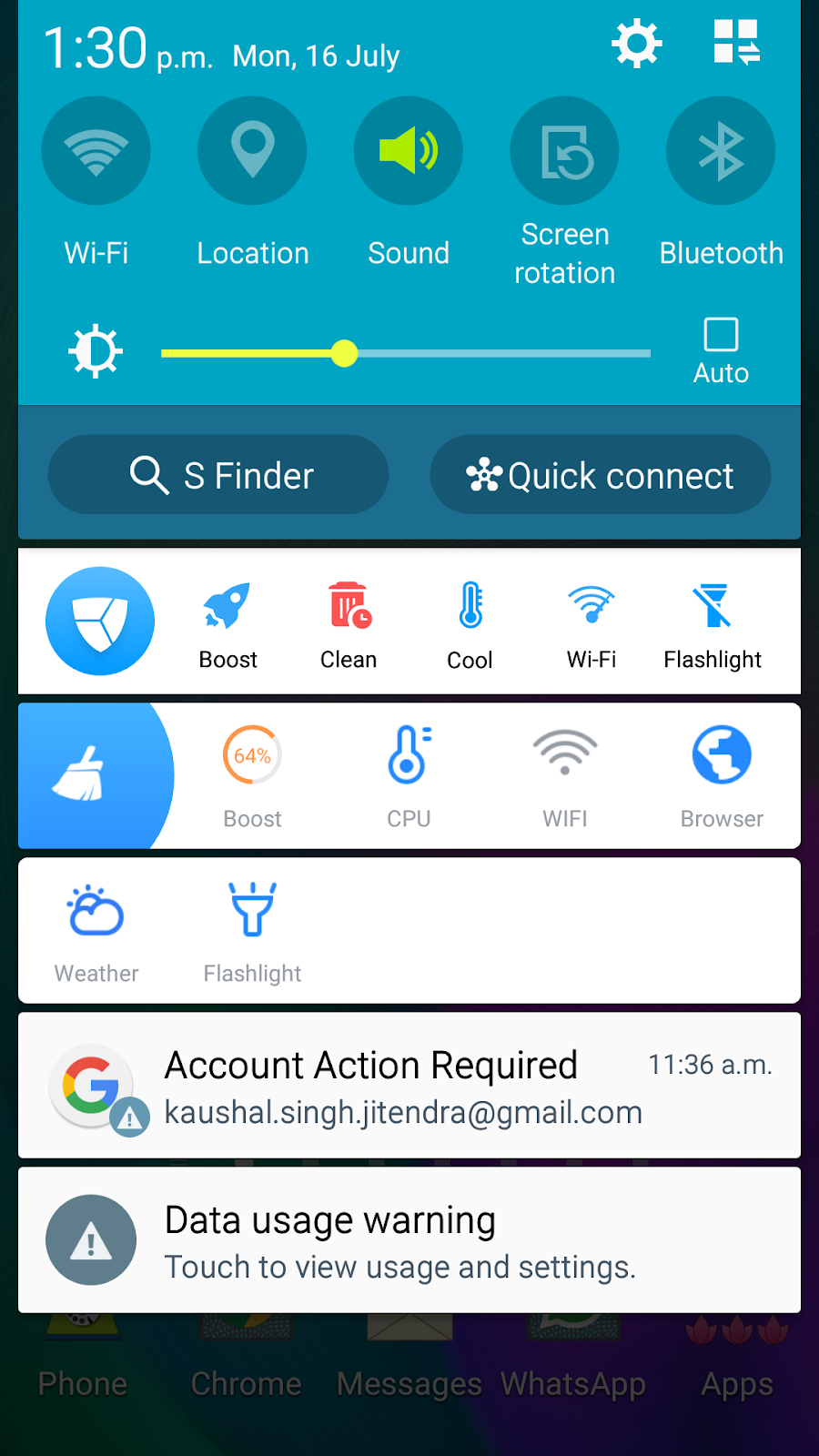Open the Weather tool
This screenshot has width=819, height=1456.
tap(96, 928)
